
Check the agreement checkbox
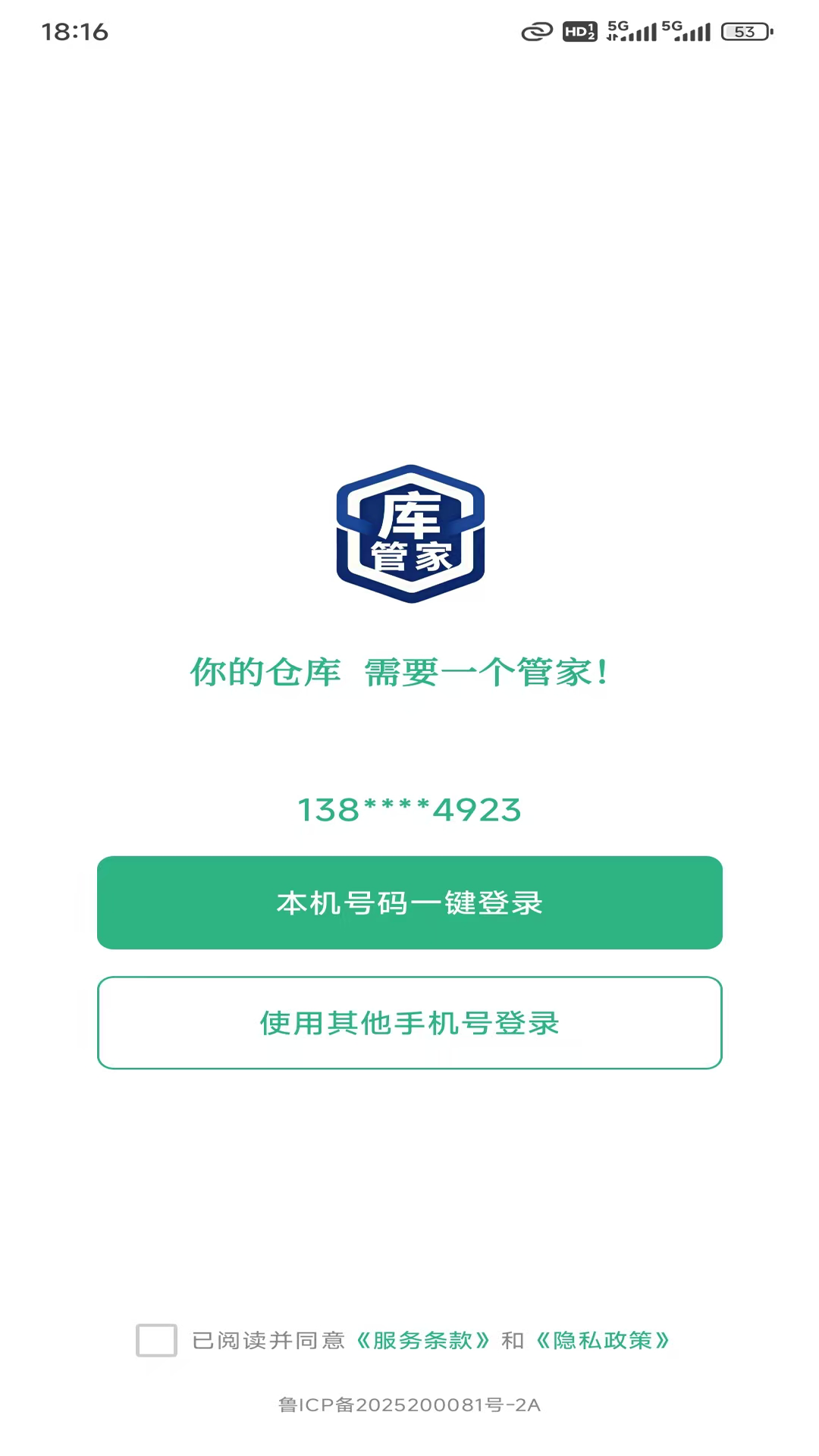coord(156,1340)
